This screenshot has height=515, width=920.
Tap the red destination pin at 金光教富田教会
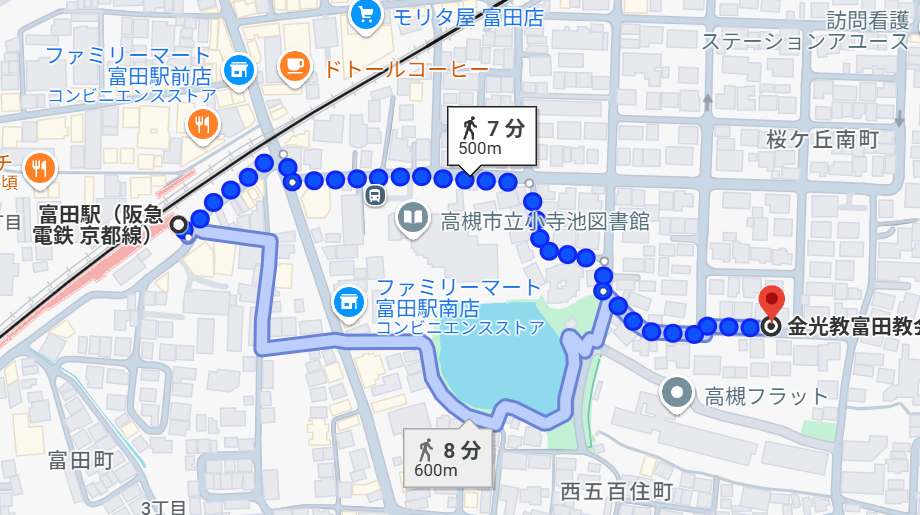(x=771, y=302)
